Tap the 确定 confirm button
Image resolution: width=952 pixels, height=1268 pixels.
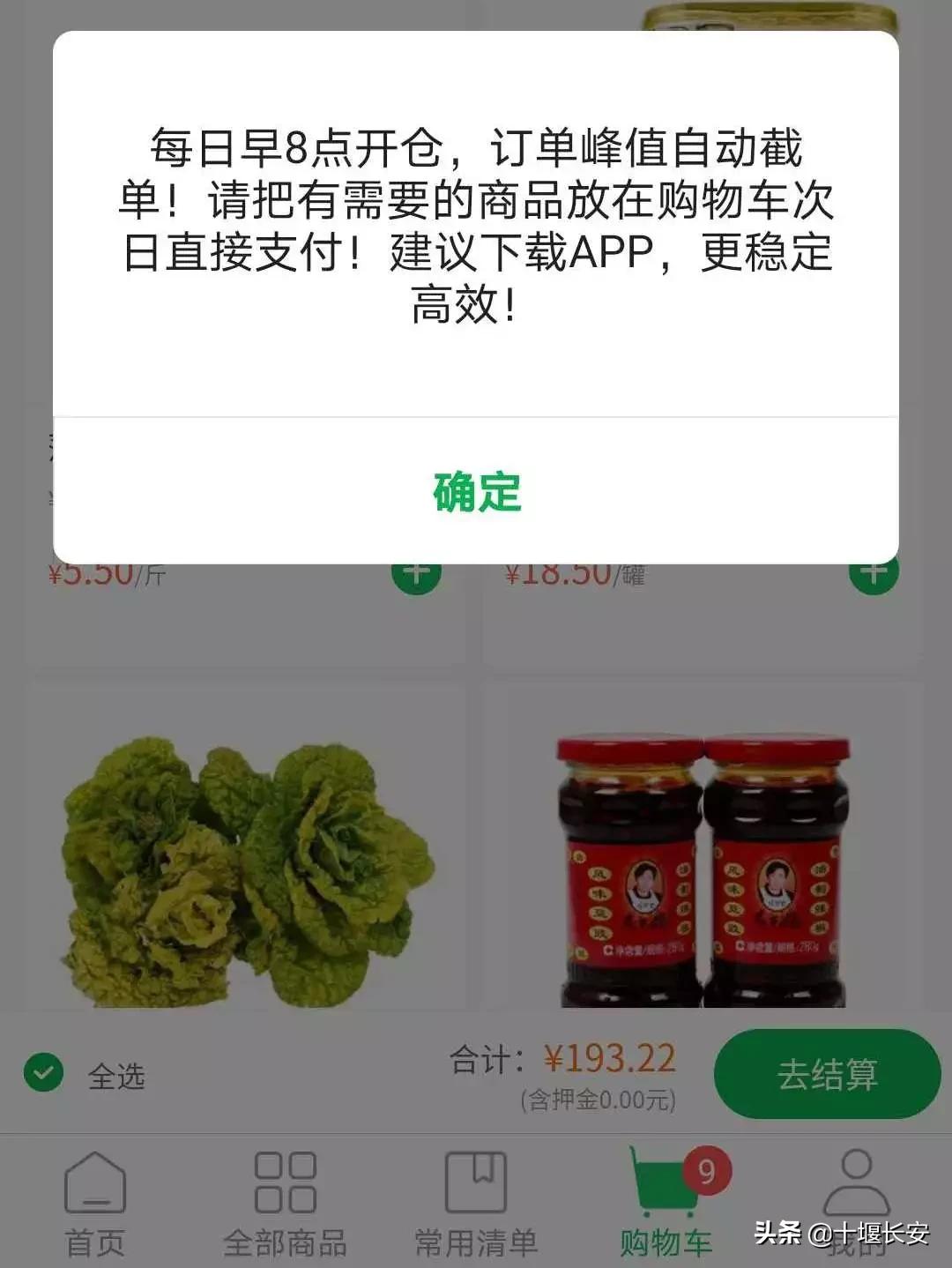pyautogui.click(x=475, y=496)
